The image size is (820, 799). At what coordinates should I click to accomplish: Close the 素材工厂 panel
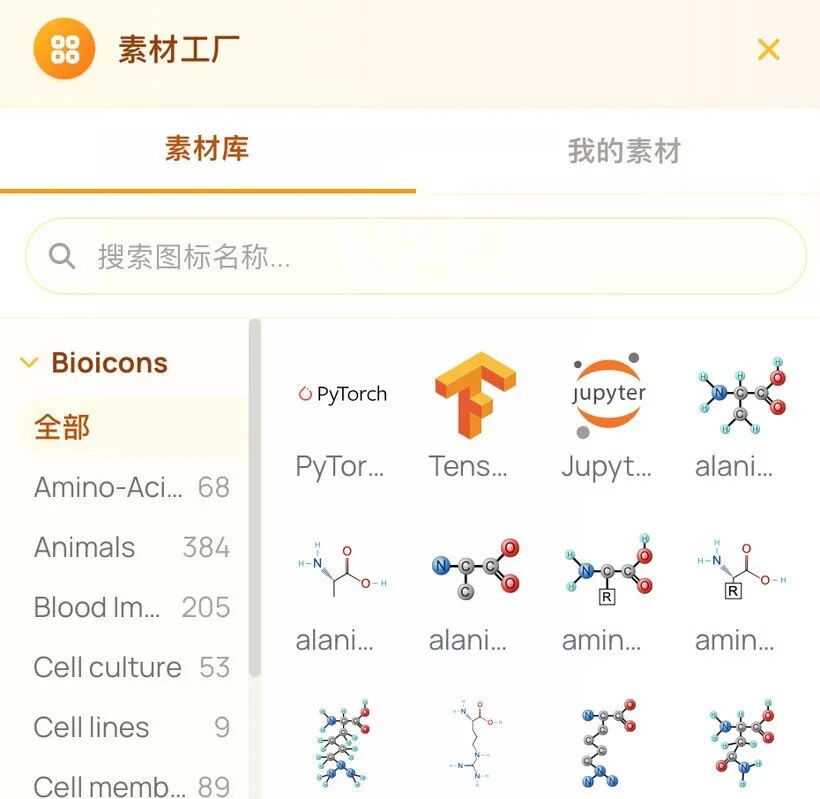(768, 50)
